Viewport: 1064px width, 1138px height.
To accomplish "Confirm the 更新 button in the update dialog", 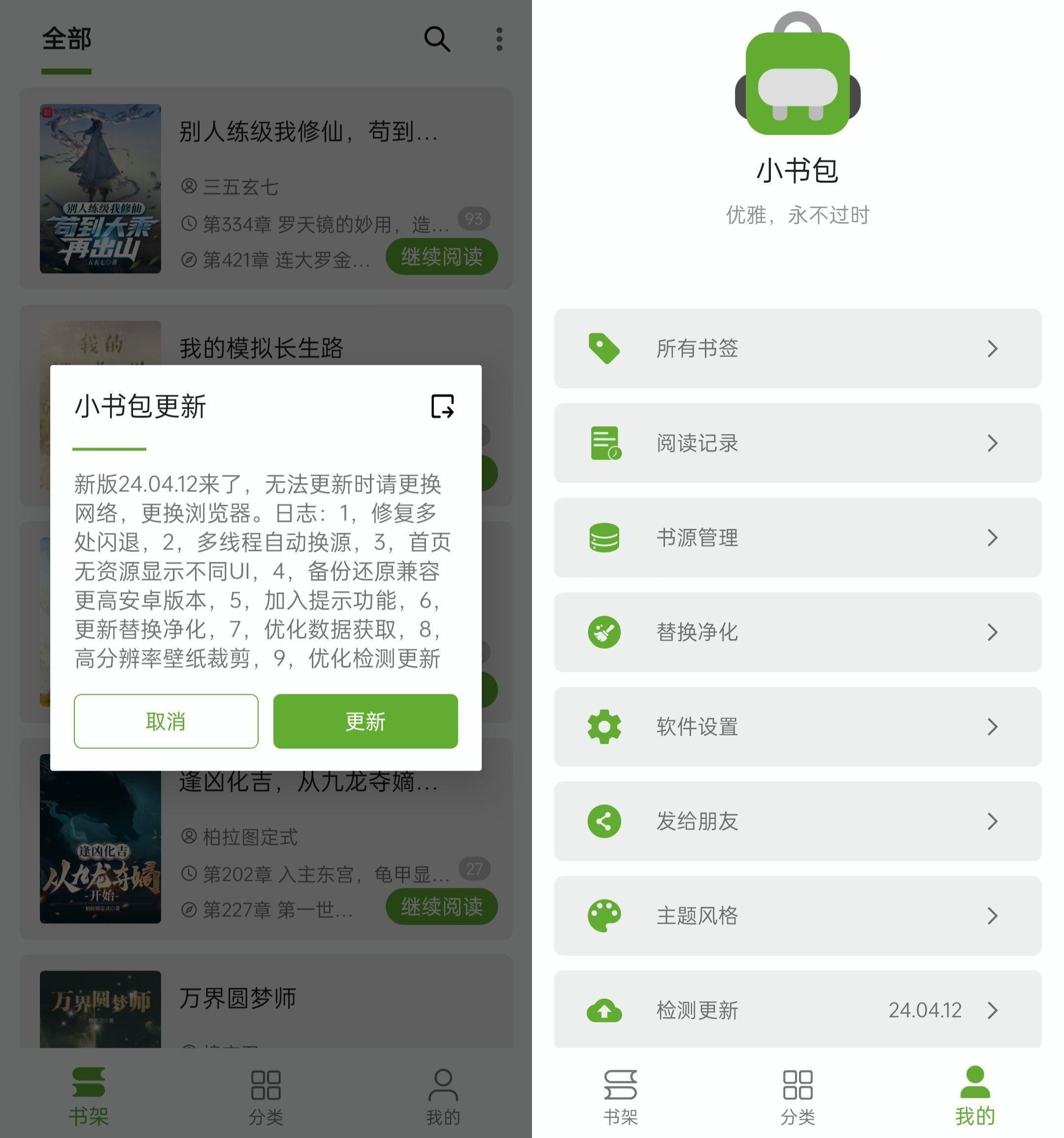I will point(366,721).
